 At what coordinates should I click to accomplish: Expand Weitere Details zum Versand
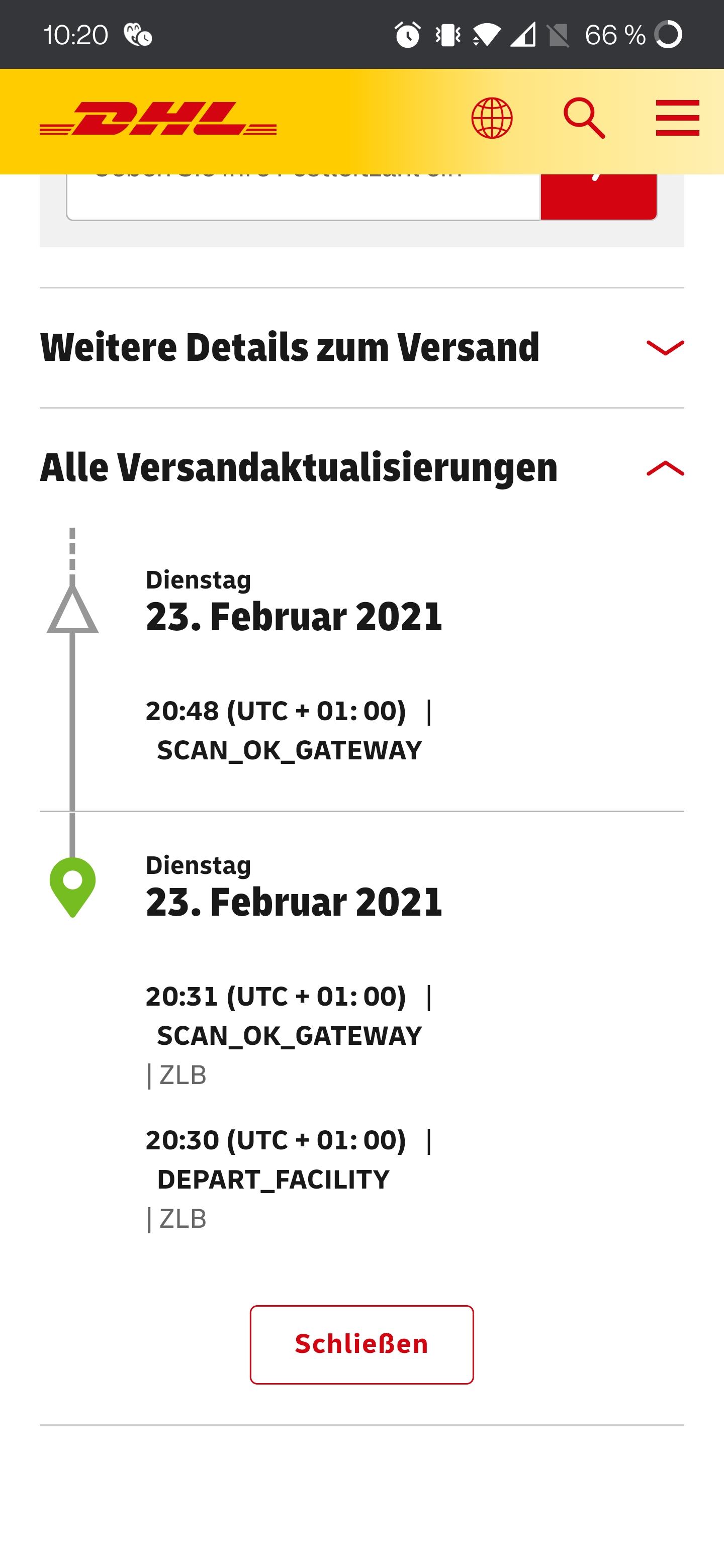pyautogui.click(x=361, y=348)
